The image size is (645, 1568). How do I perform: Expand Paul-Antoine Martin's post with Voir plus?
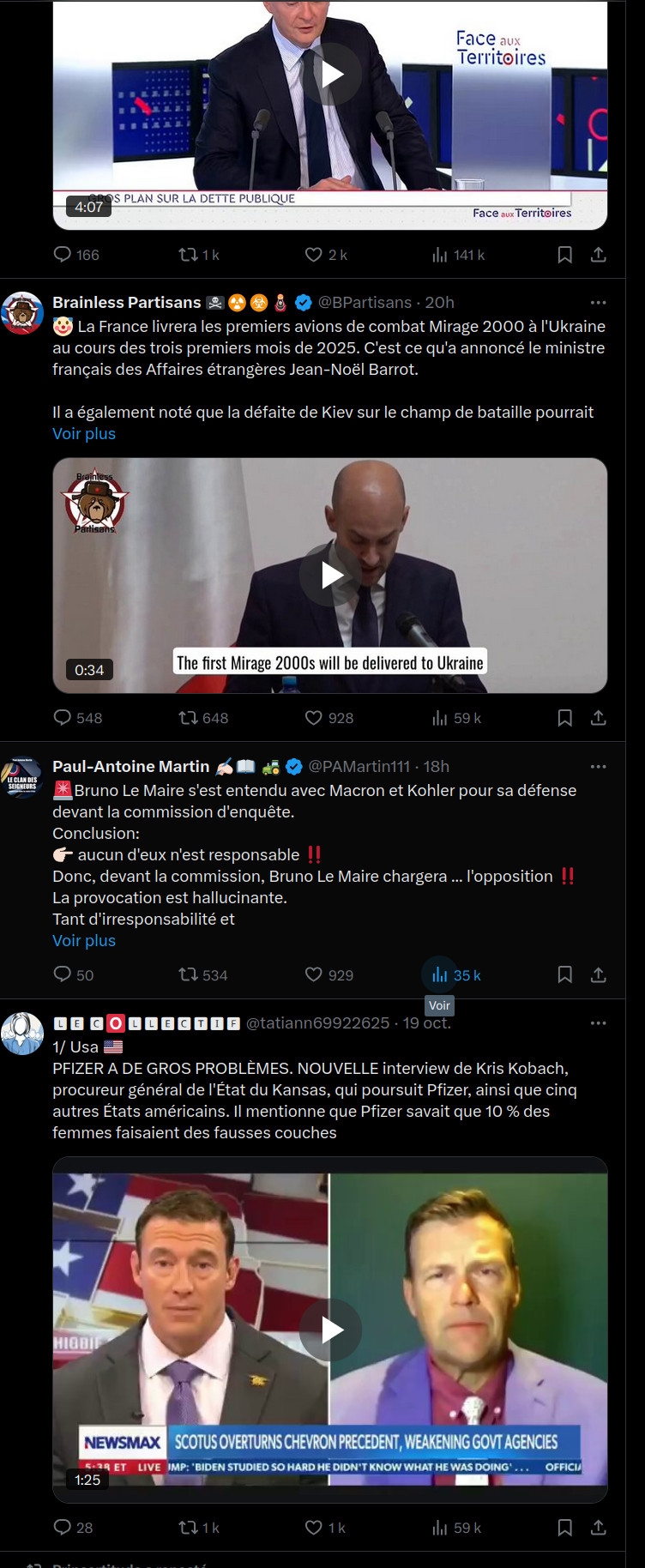tap(84, 940)
